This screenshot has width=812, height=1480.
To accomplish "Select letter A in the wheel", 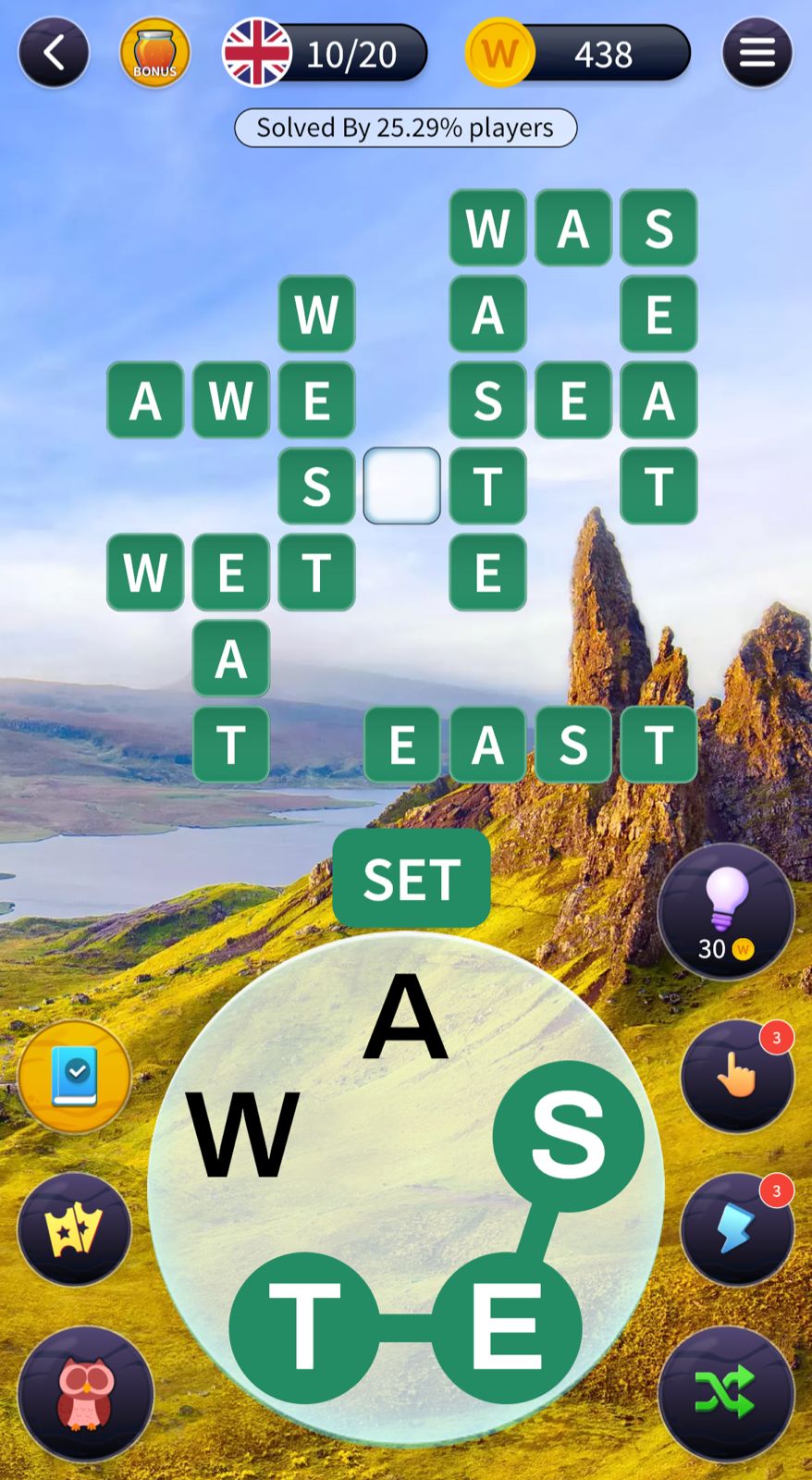I will 405,1019.
